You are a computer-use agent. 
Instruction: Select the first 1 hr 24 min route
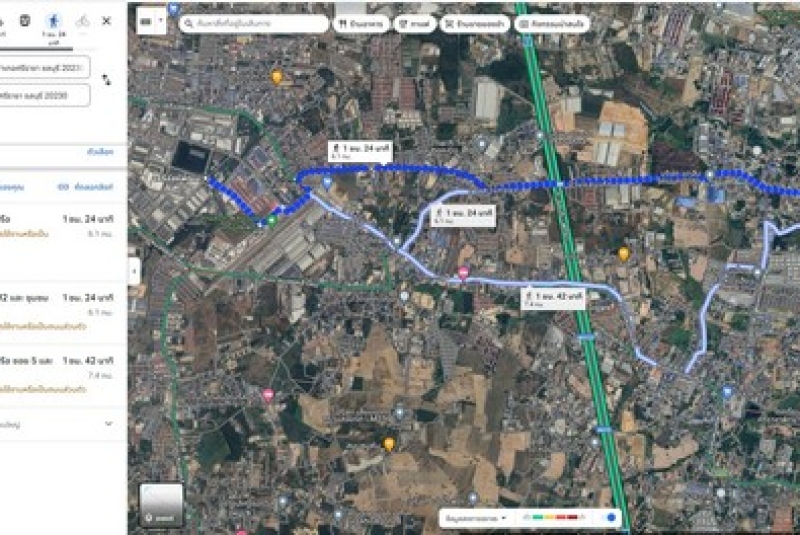[x=60, y=225]
